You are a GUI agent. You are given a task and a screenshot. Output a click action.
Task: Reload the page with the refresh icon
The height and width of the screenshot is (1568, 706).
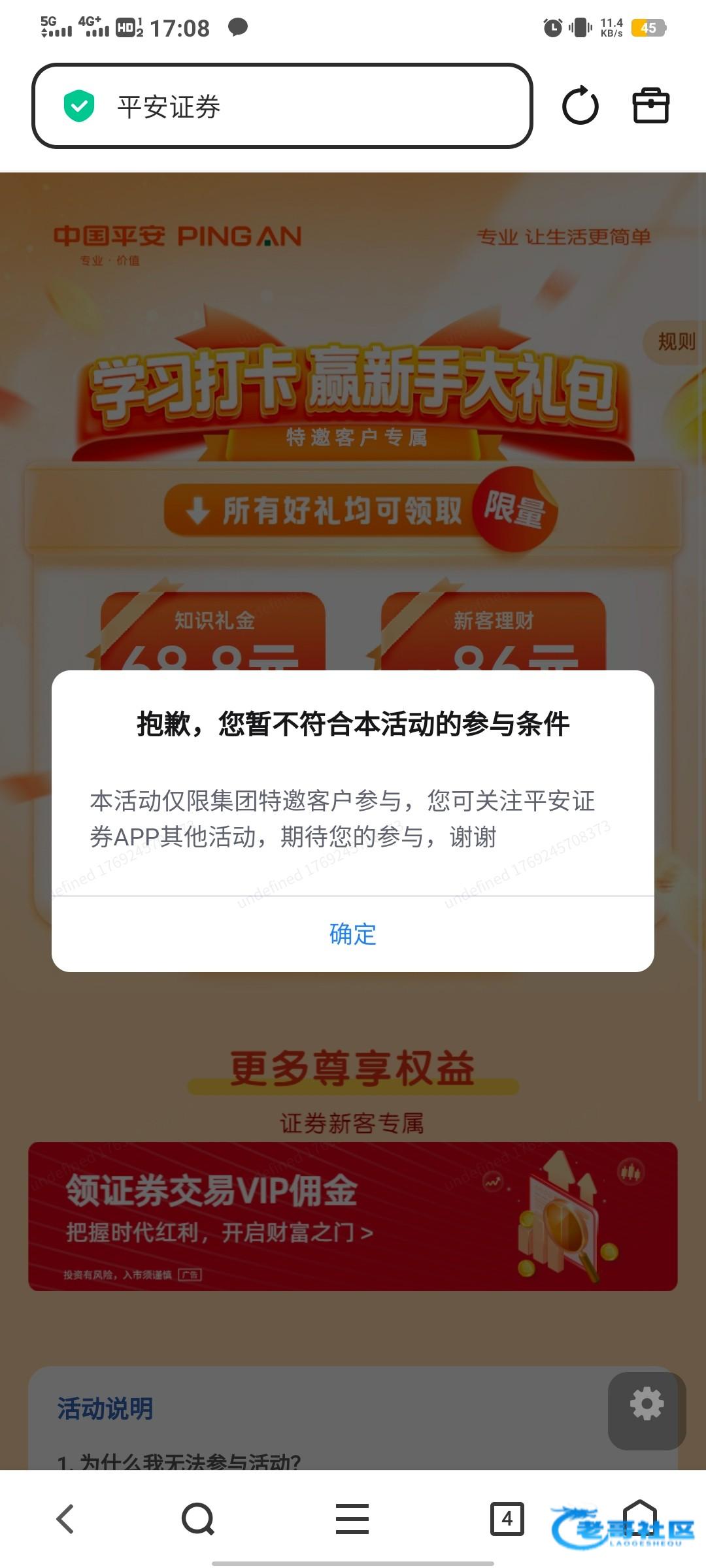(x=580, y=106)
